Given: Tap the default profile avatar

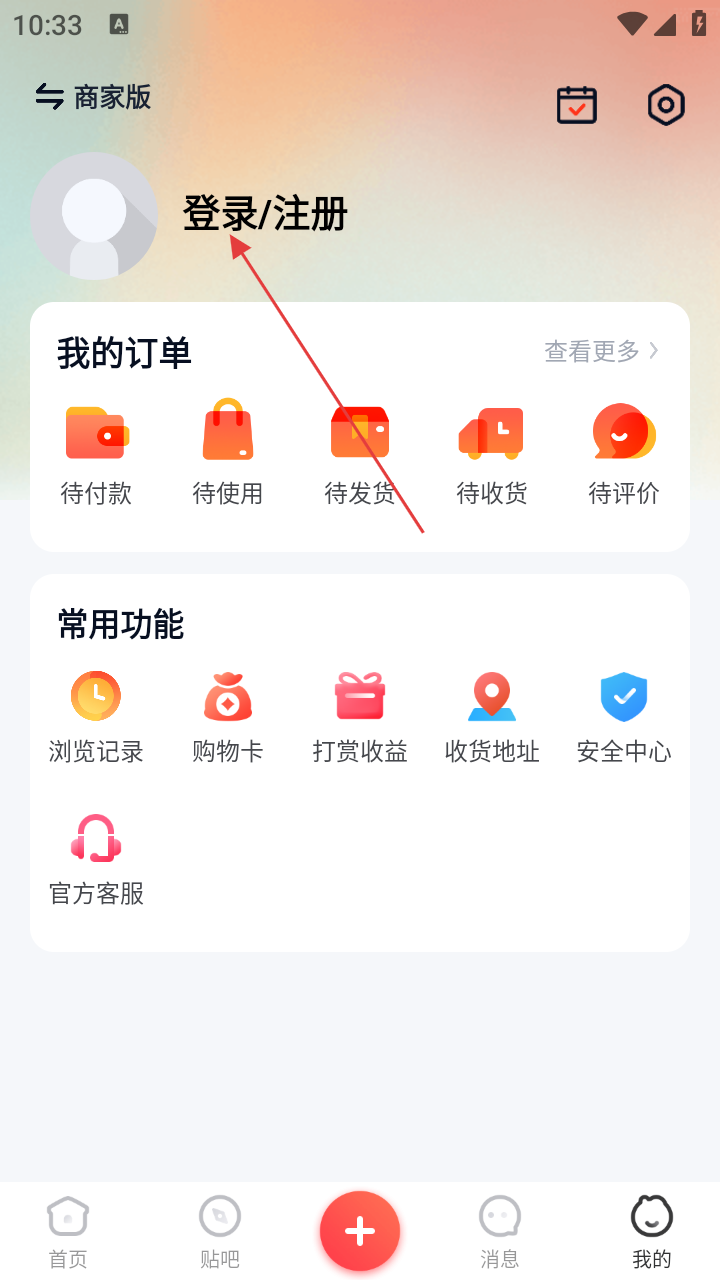Looking at the screenshot, I should pyautogui.click(x=94, y=215).
